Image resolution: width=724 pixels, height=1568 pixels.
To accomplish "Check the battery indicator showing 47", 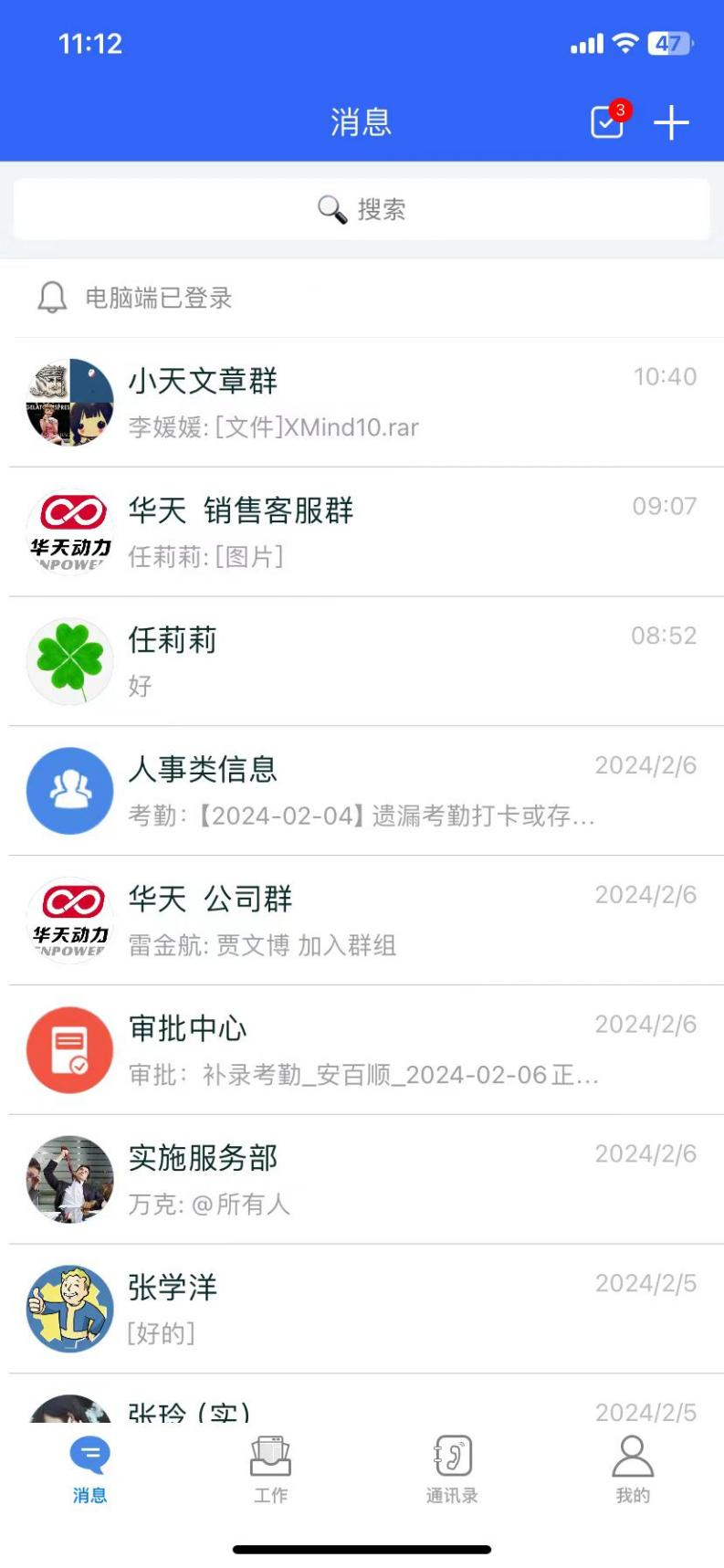I will pyautogui.click(x=667, y=43).
